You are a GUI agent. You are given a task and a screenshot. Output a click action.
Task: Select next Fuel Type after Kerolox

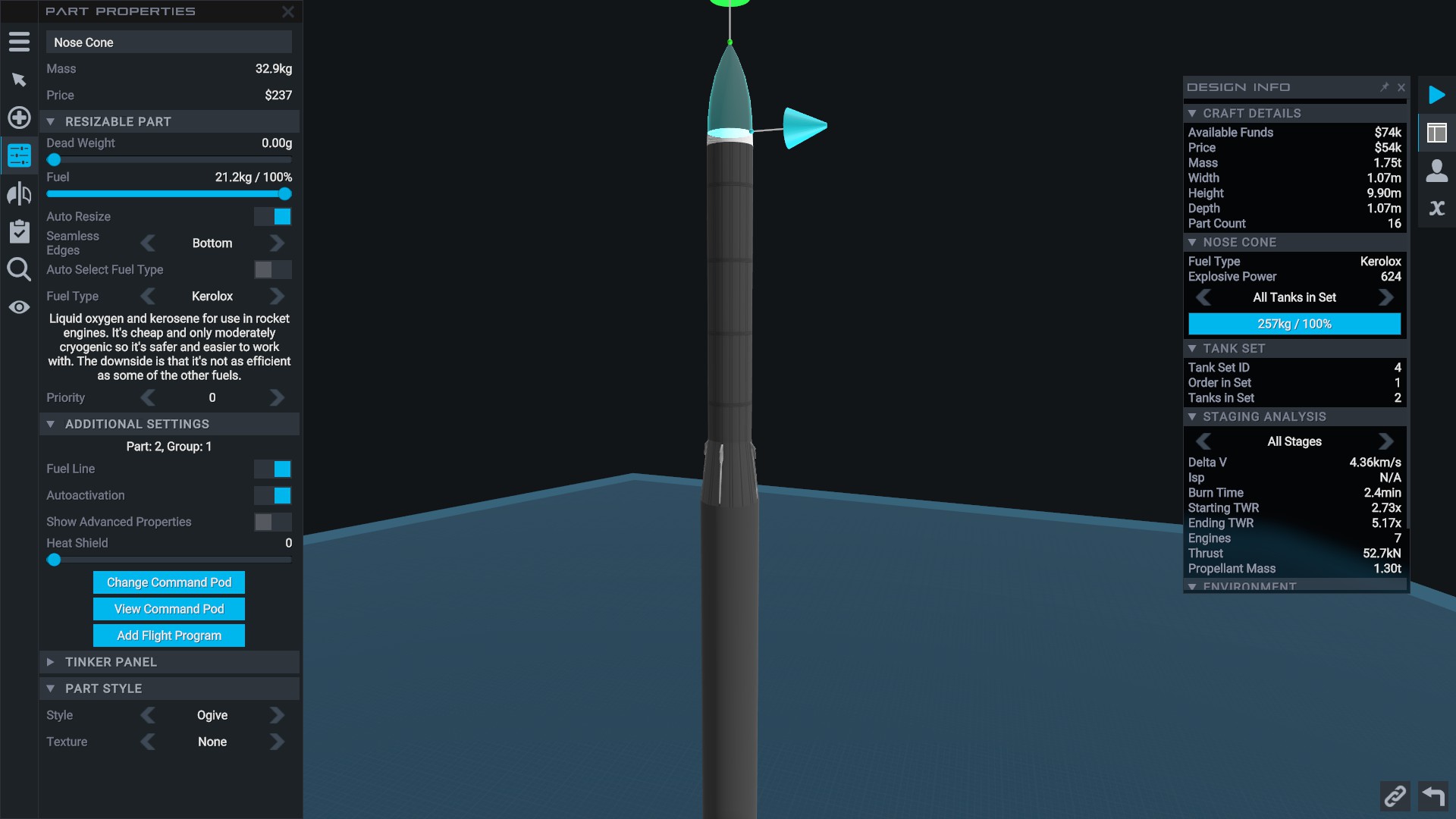[277, 296]
